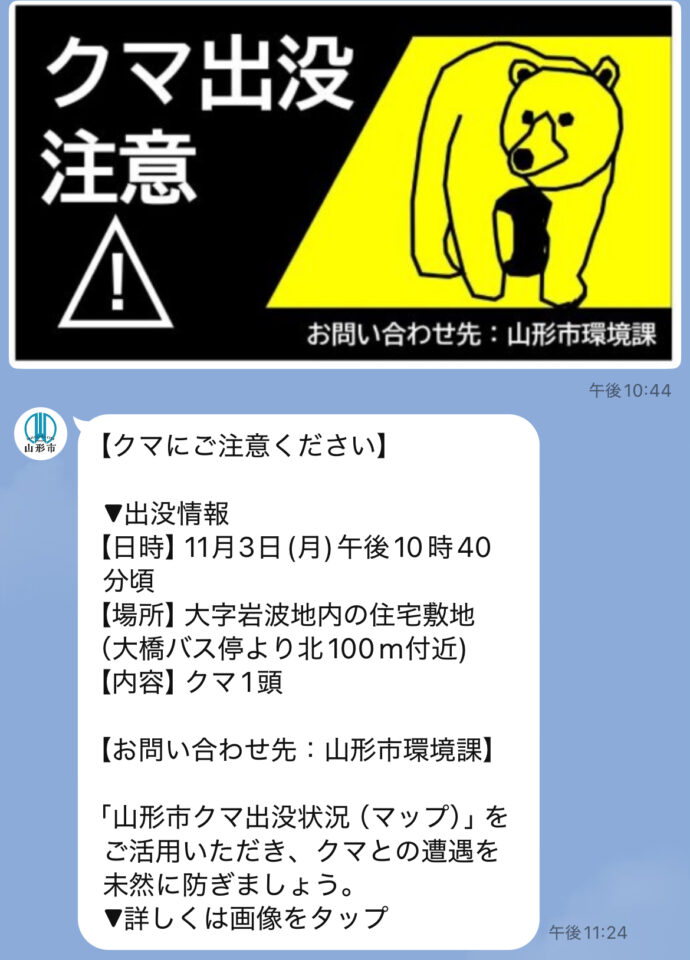
Task: Open the クマ出没注意 bear warning image
Action: 344,184
